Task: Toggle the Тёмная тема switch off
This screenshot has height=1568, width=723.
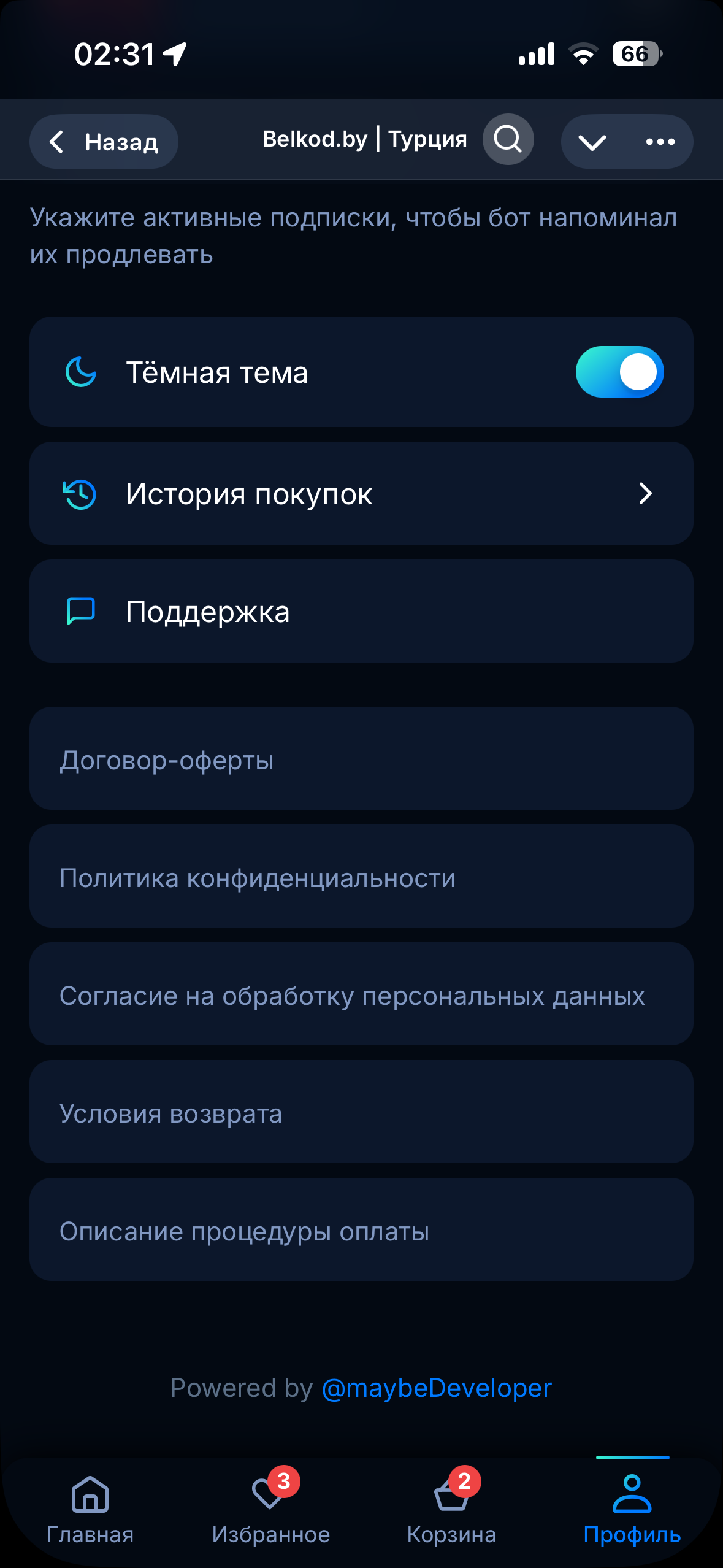Action: 619,371
